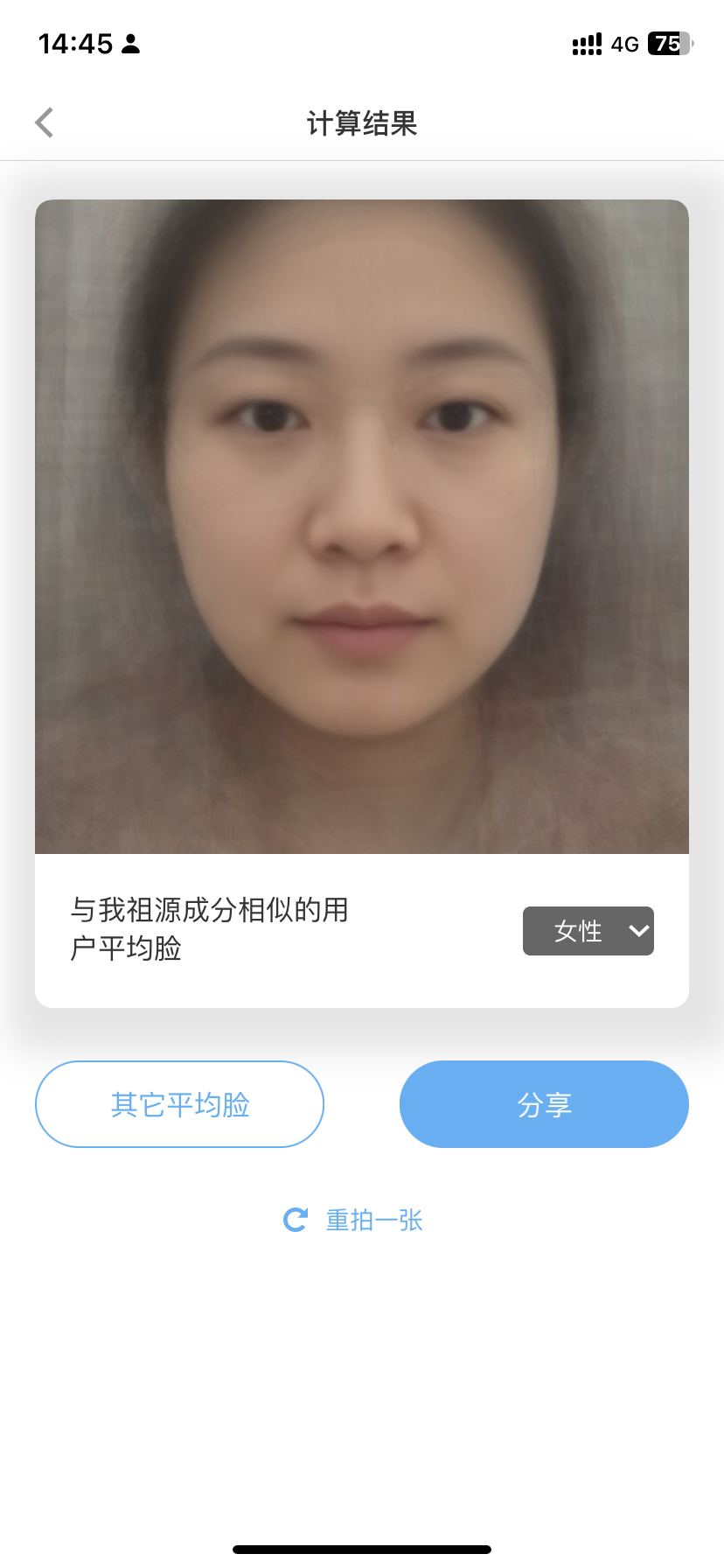This screenshot has height=1568, width=724.
Task: Go back using the top-left arrow
Action: (x=45, y=122)
